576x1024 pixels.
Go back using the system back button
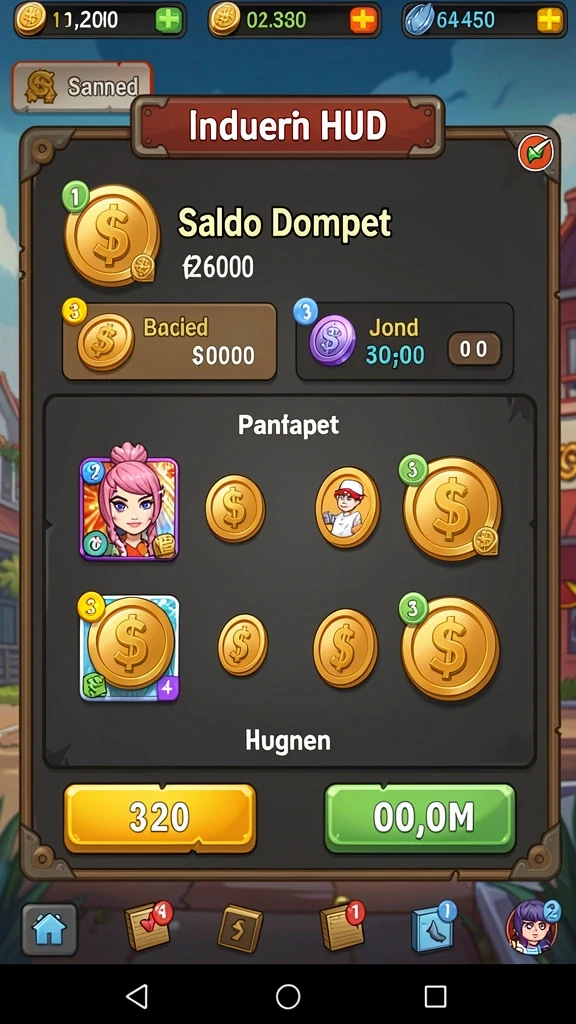[x=136, y=997]
